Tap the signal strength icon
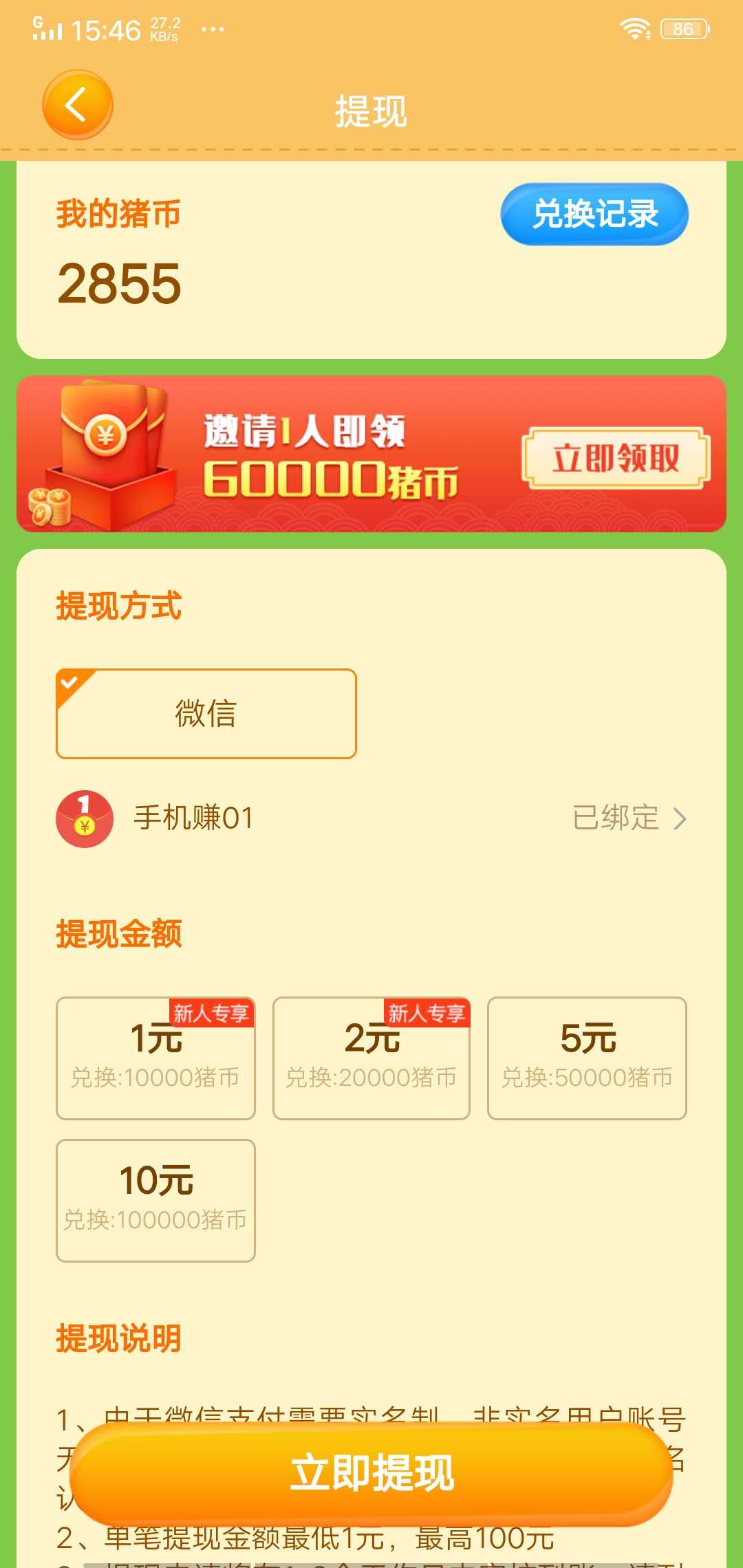 tap(50, 29)
